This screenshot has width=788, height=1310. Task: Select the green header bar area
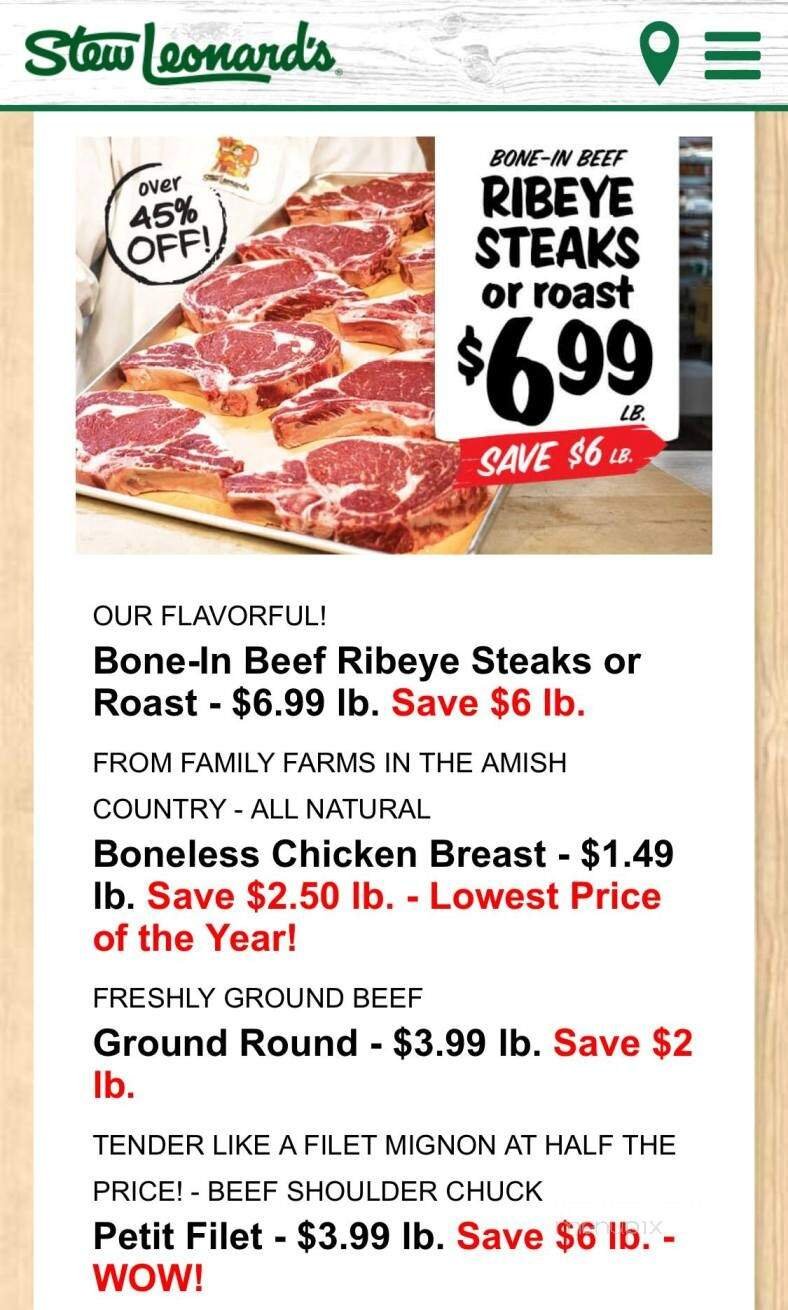click(394, 100)
